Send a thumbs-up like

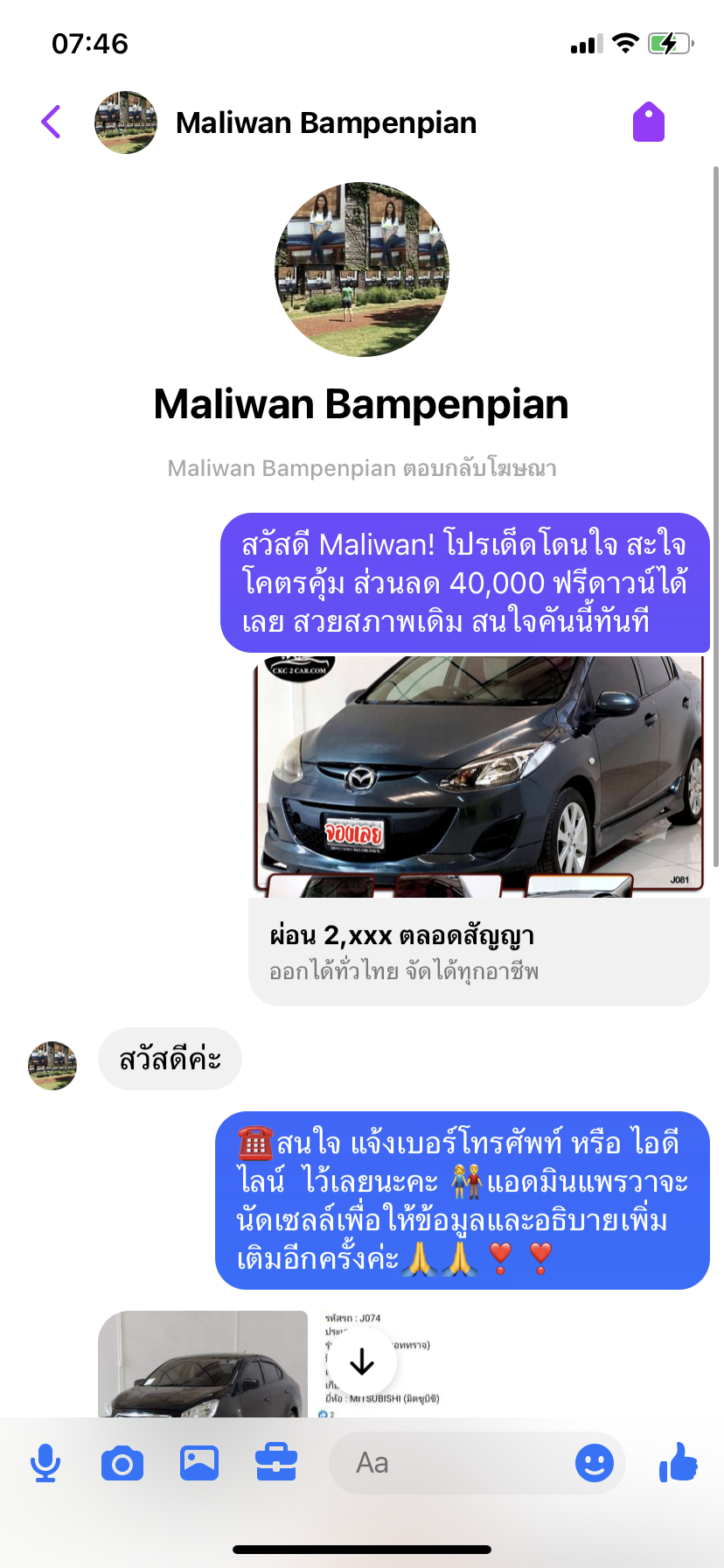[x=679, y=1462]
